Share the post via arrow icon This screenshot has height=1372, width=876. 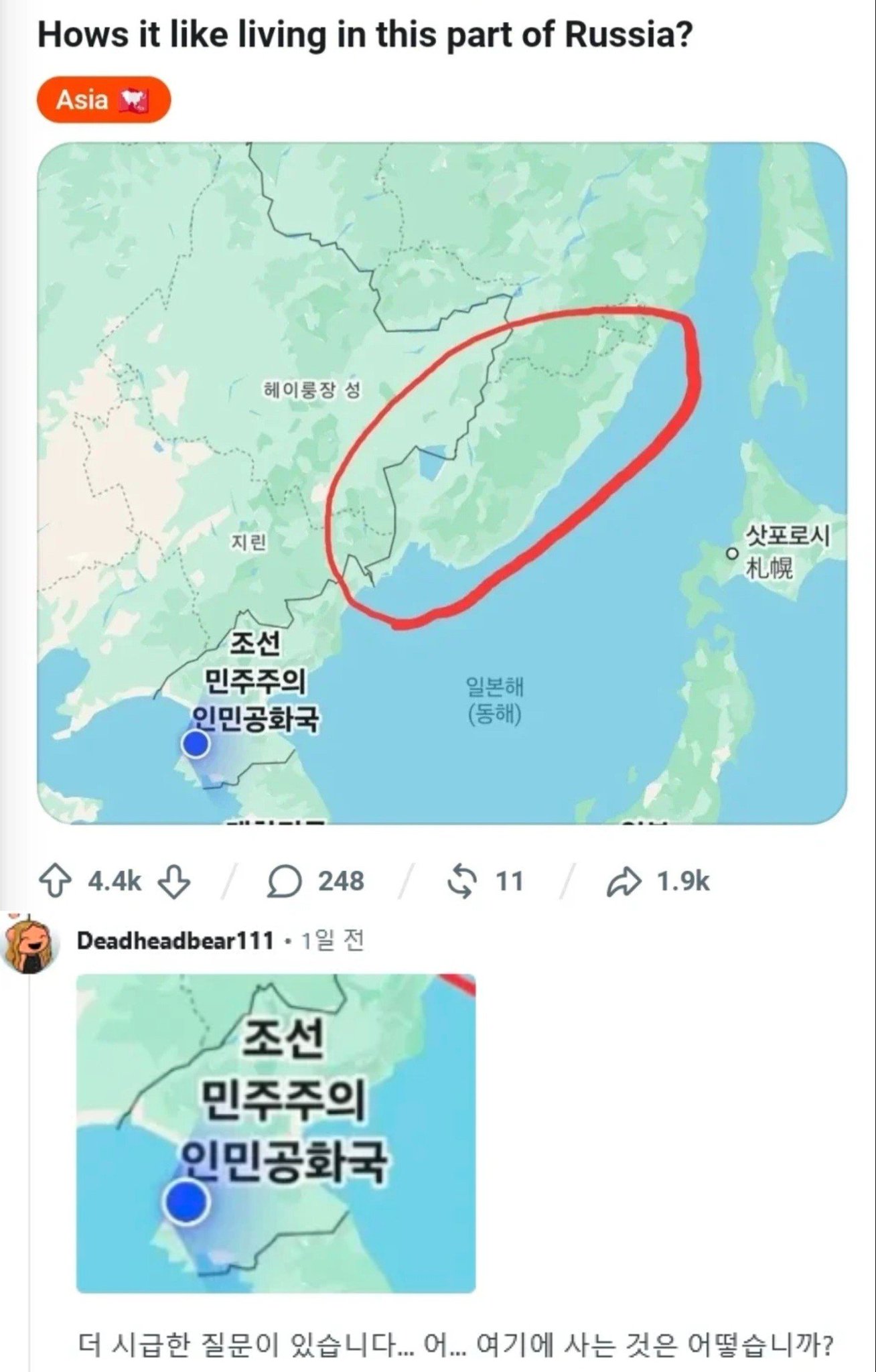pos(658,882)
